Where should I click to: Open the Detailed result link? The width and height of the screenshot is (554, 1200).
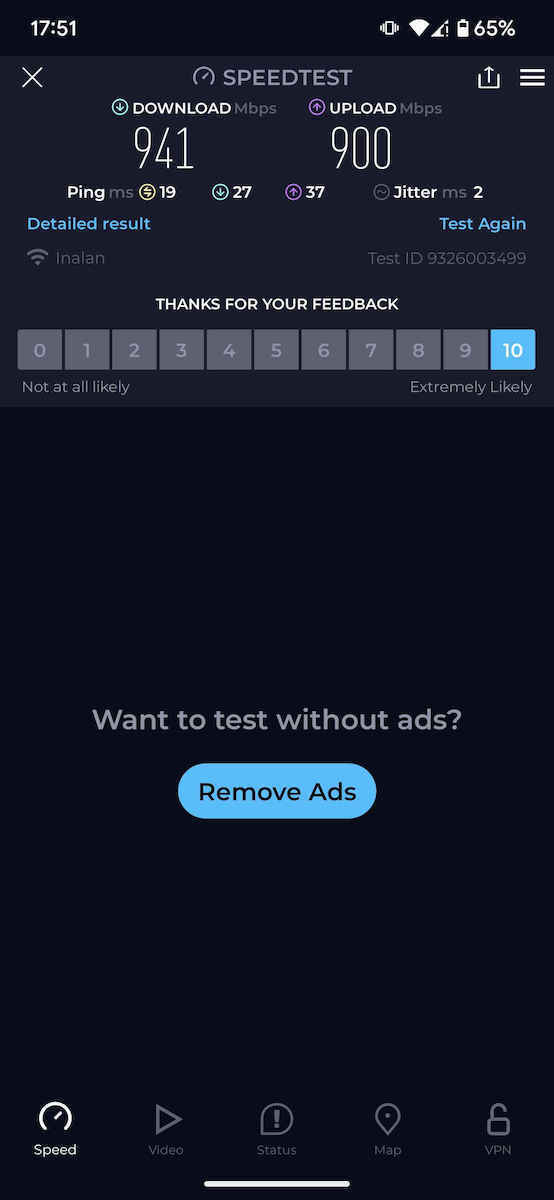click(89, 224)
